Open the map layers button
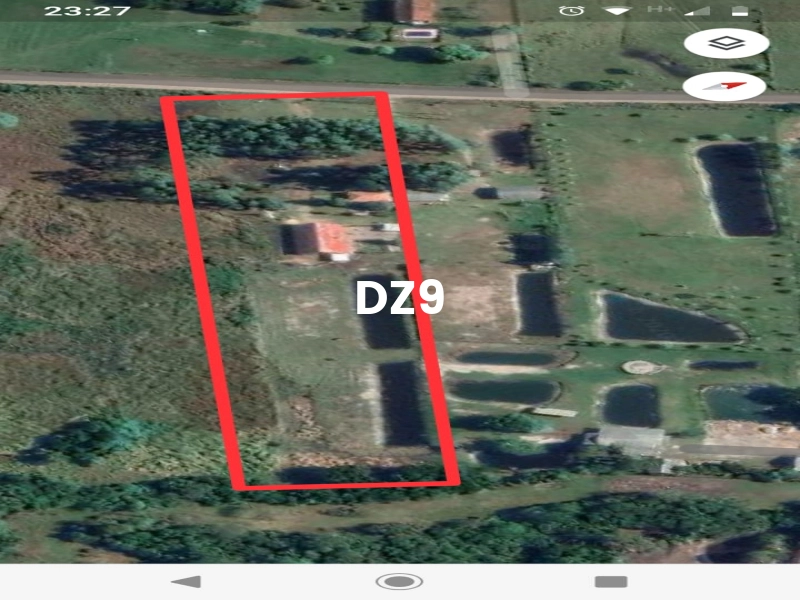Screen dimensions: 800x600 726,44
